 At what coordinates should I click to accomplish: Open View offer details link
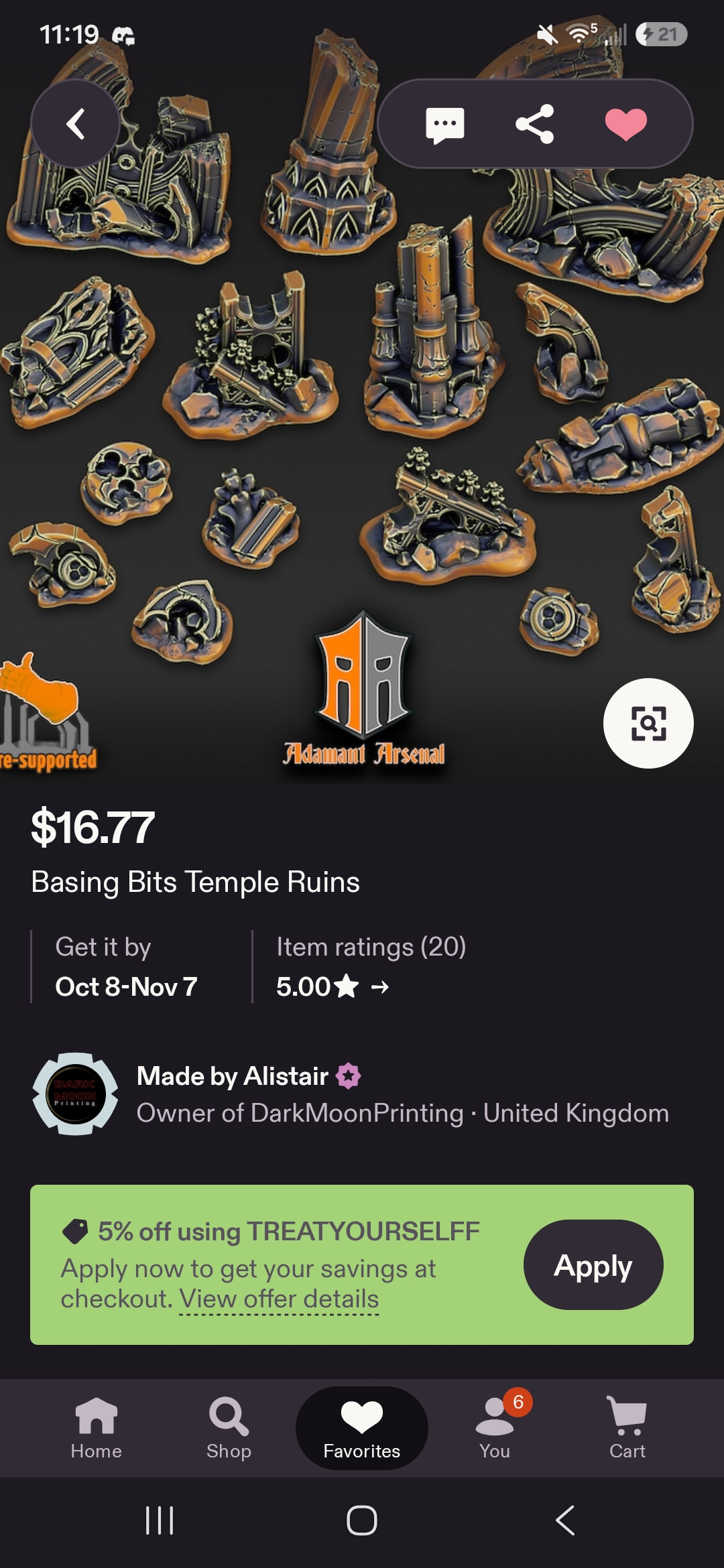click(x=279, y=1299)
